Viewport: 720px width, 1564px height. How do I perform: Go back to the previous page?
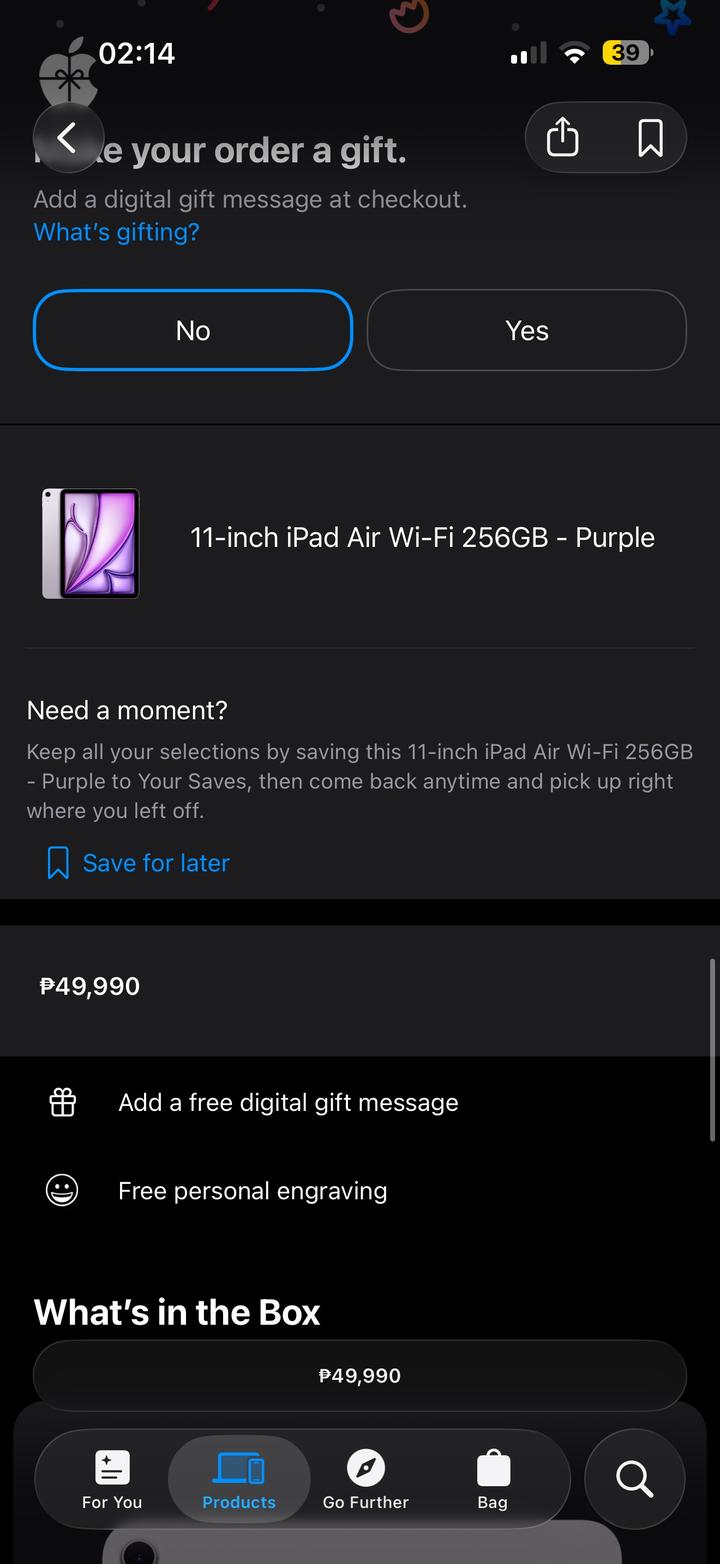click(x=68, y=138)
